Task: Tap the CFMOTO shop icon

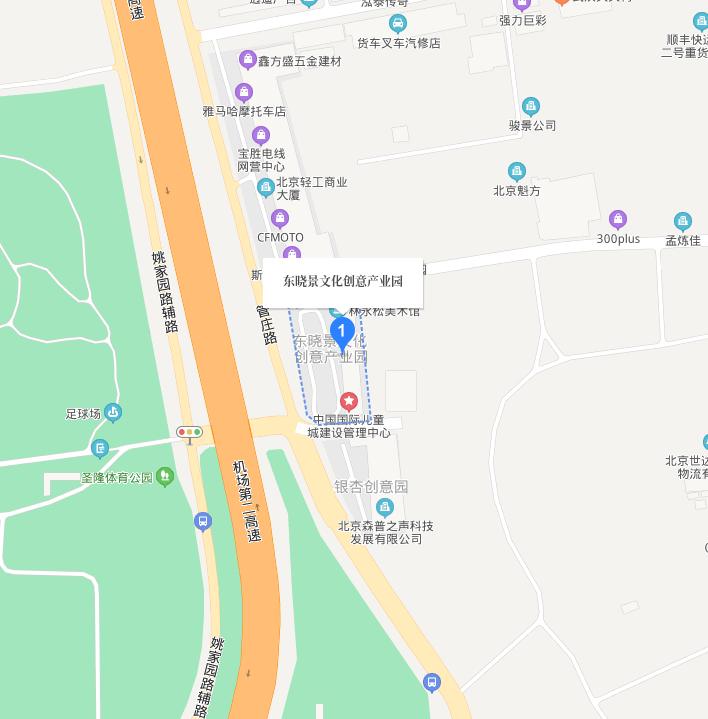Action: click(x=279, y=219)
